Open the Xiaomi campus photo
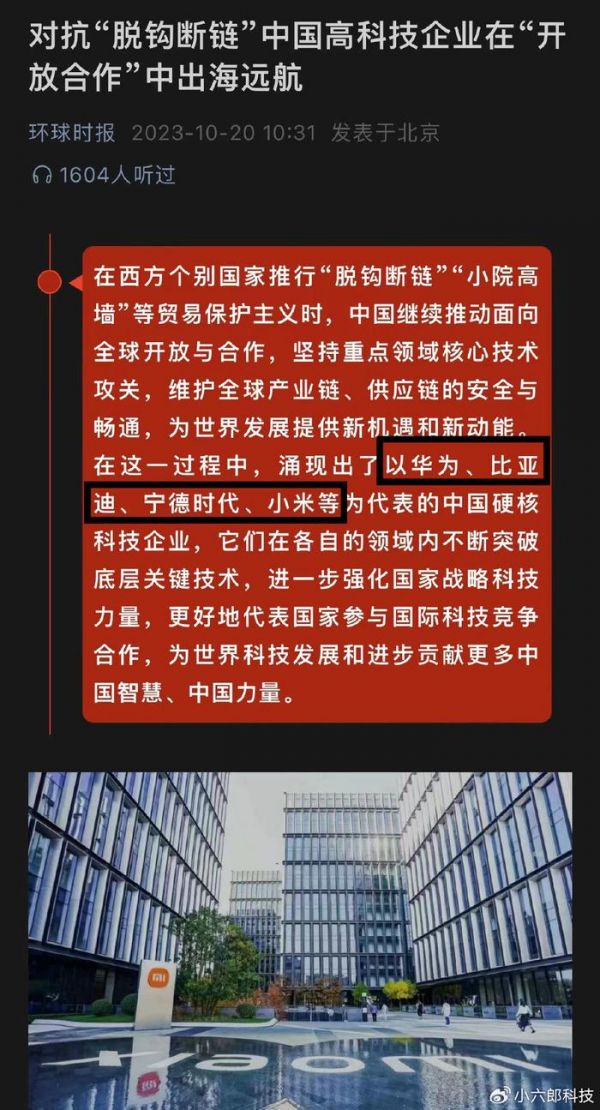Screen dimensions: 600x1110 [300, 935]
